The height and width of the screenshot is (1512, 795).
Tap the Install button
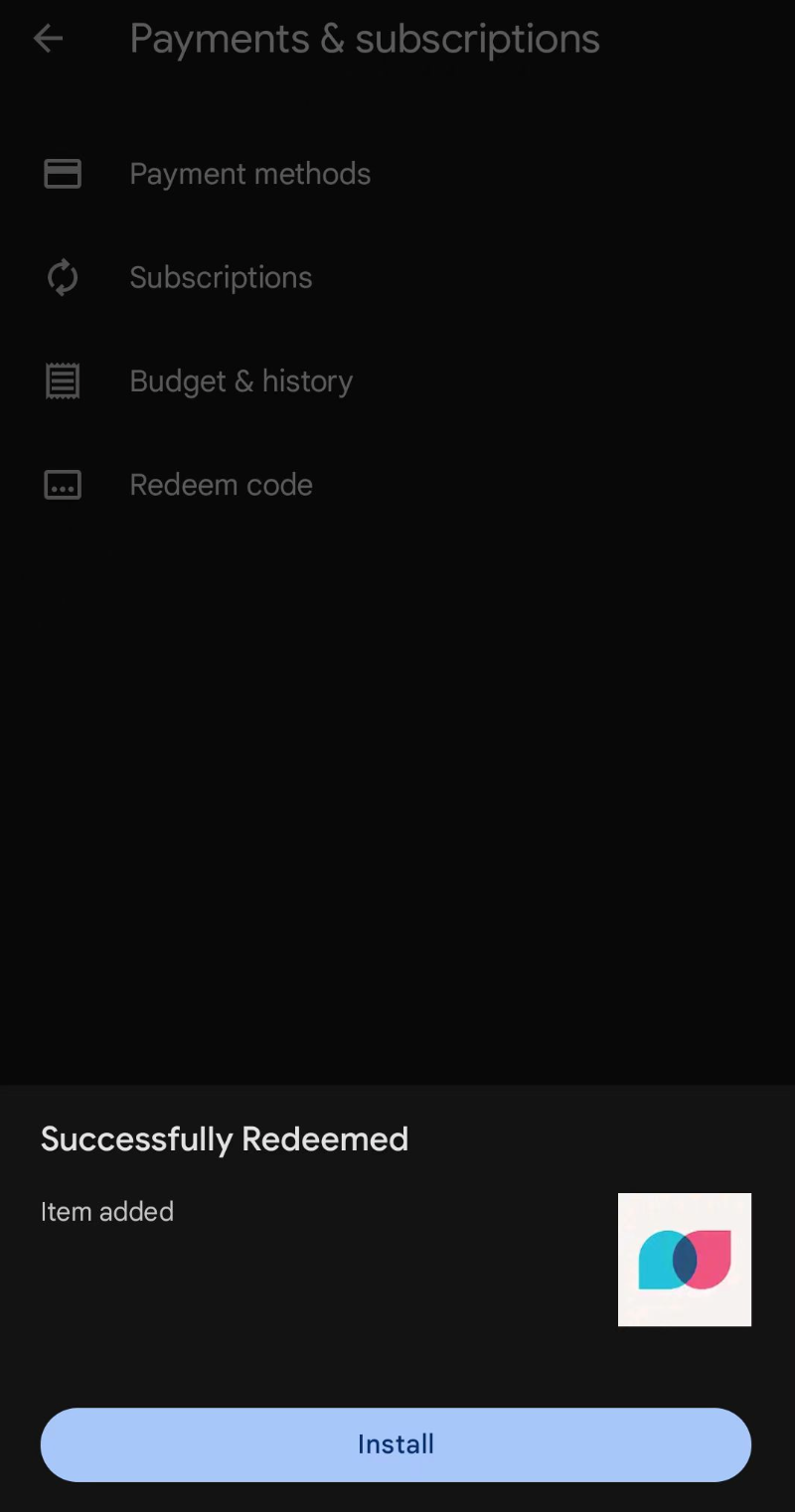[x=396, y=1443]
